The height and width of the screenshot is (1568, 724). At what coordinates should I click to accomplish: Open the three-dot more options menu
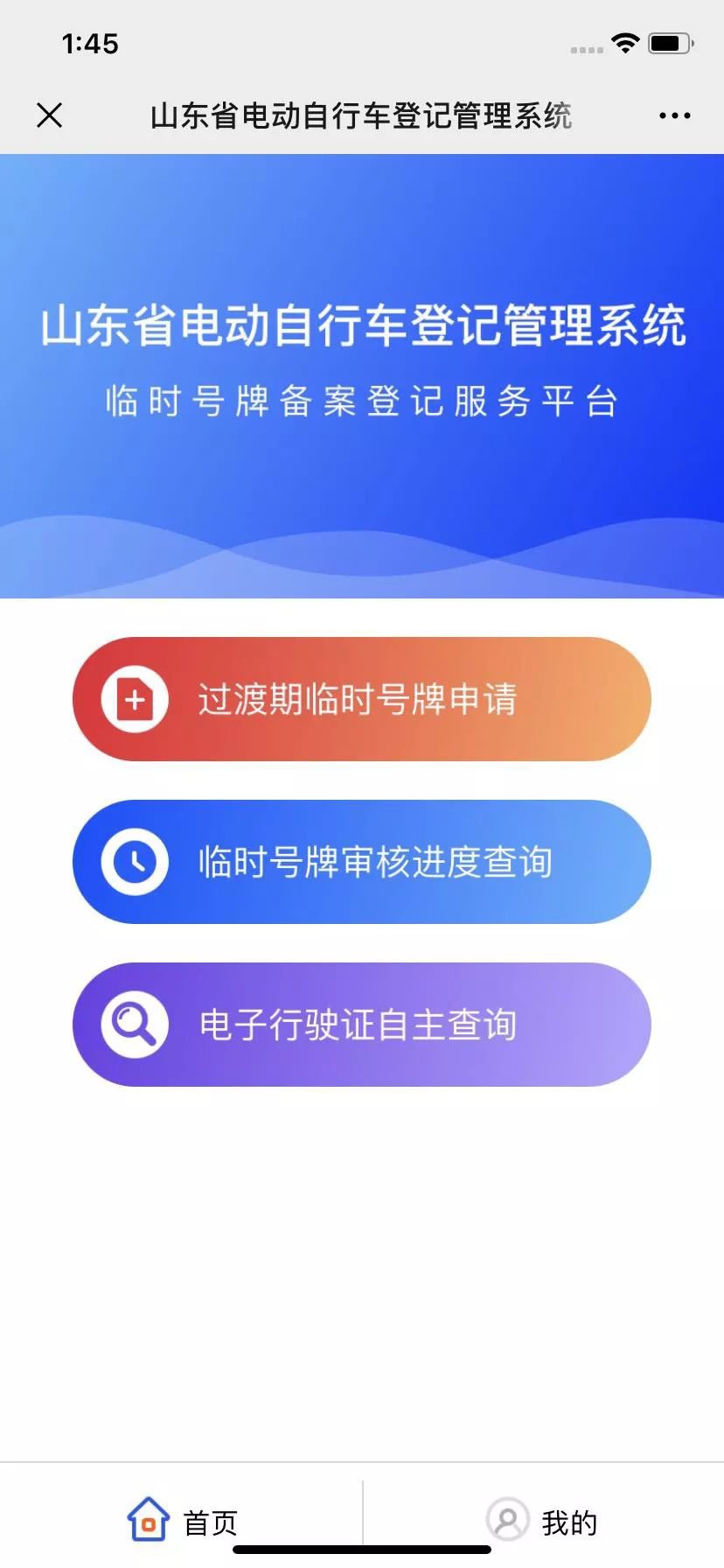point(674,115)
